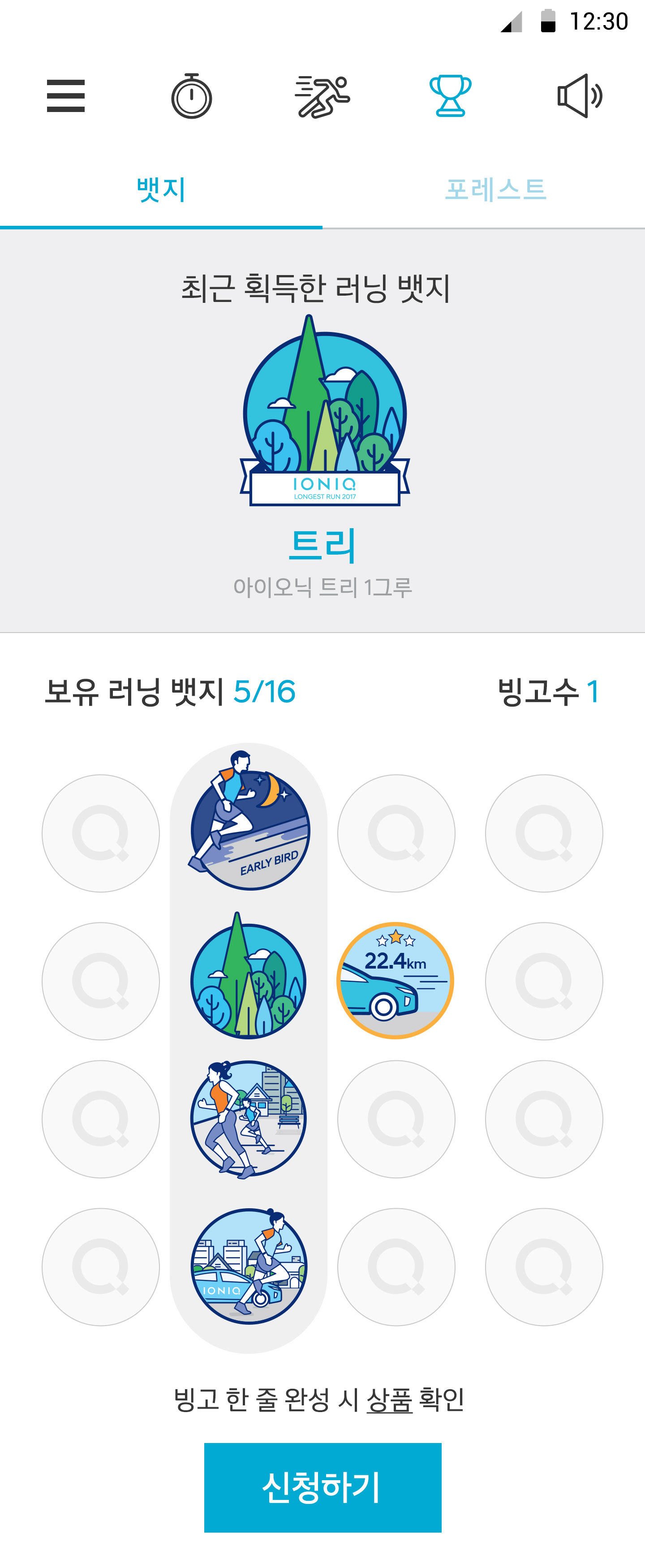Open the hamburger menu
This screenshot has height=1568, width=645.
[x=66, y=96]
